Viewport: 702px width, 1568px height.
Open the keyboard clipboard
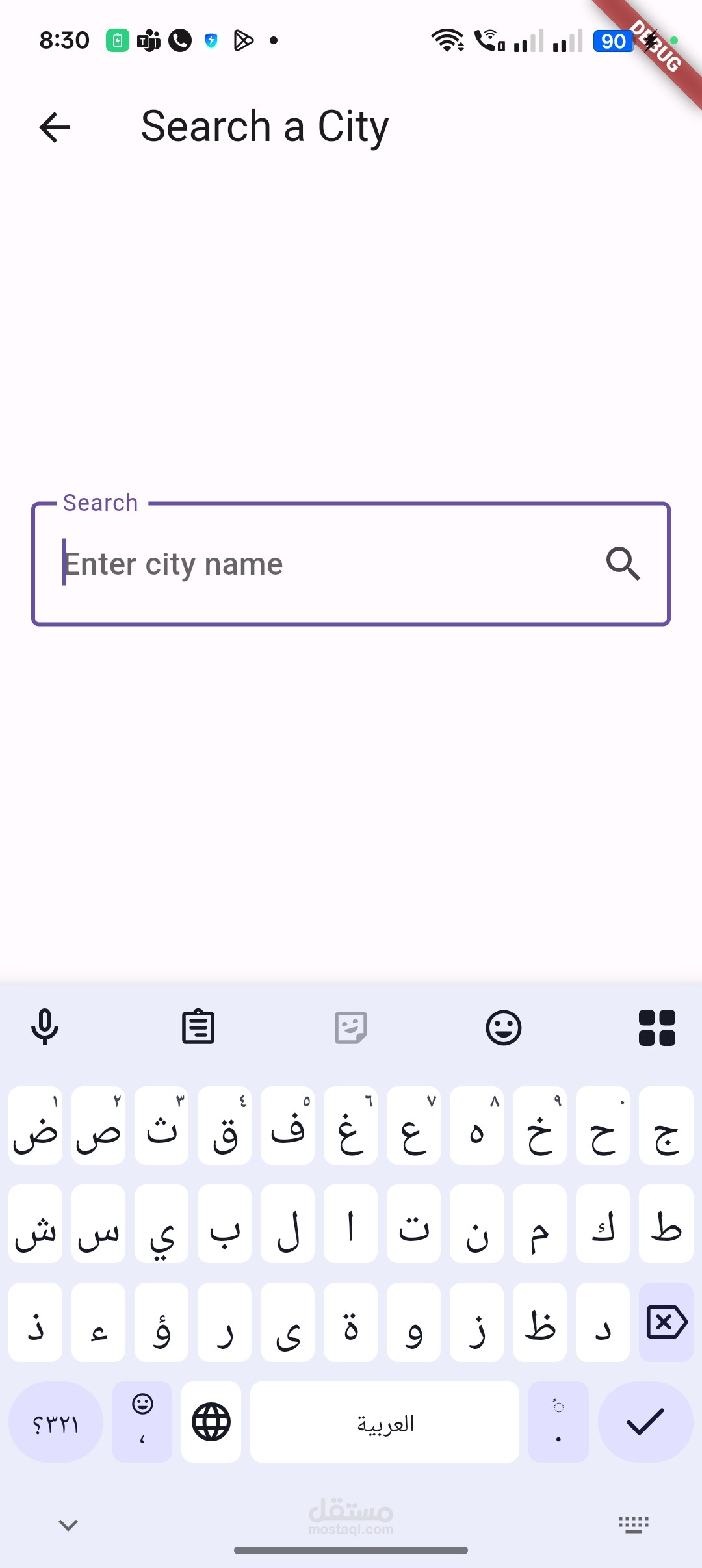198,1028
